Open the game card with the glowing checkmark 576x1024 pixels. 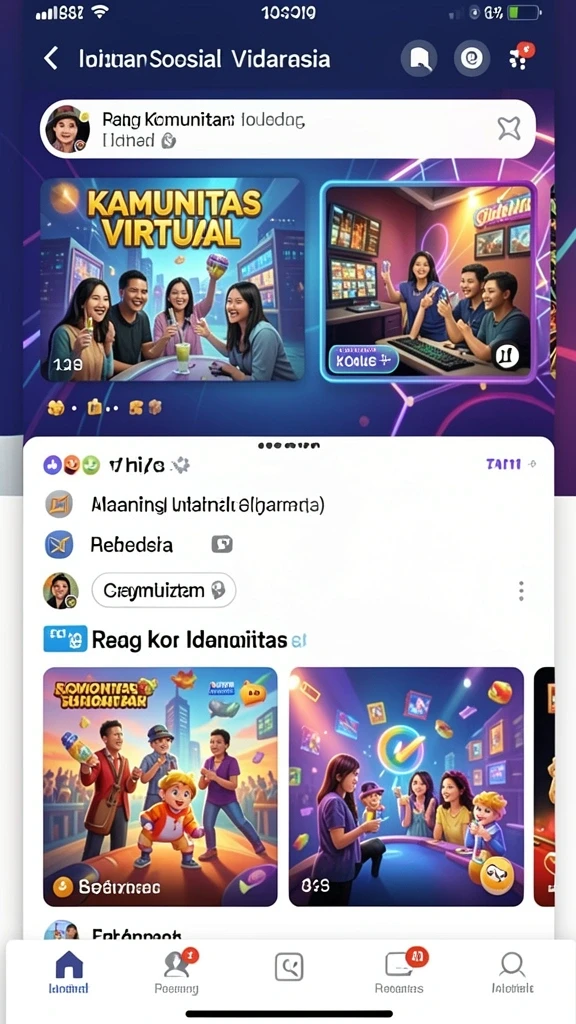pyautogui.click(x=406, y=786)
